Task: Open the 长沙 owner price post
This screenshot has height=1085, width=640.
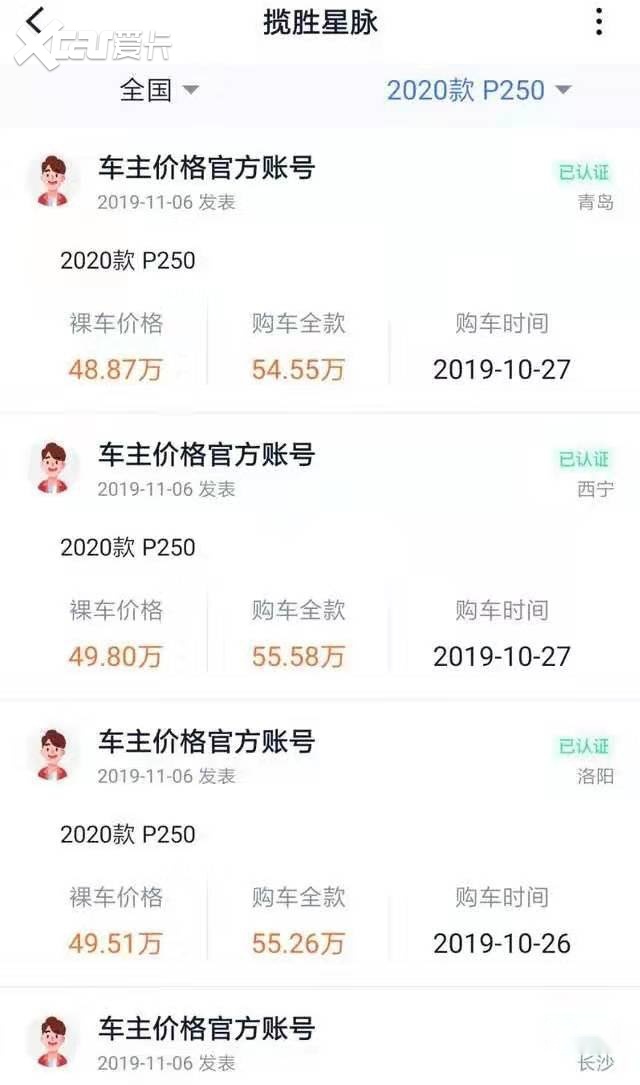Action: [320, 1040]
